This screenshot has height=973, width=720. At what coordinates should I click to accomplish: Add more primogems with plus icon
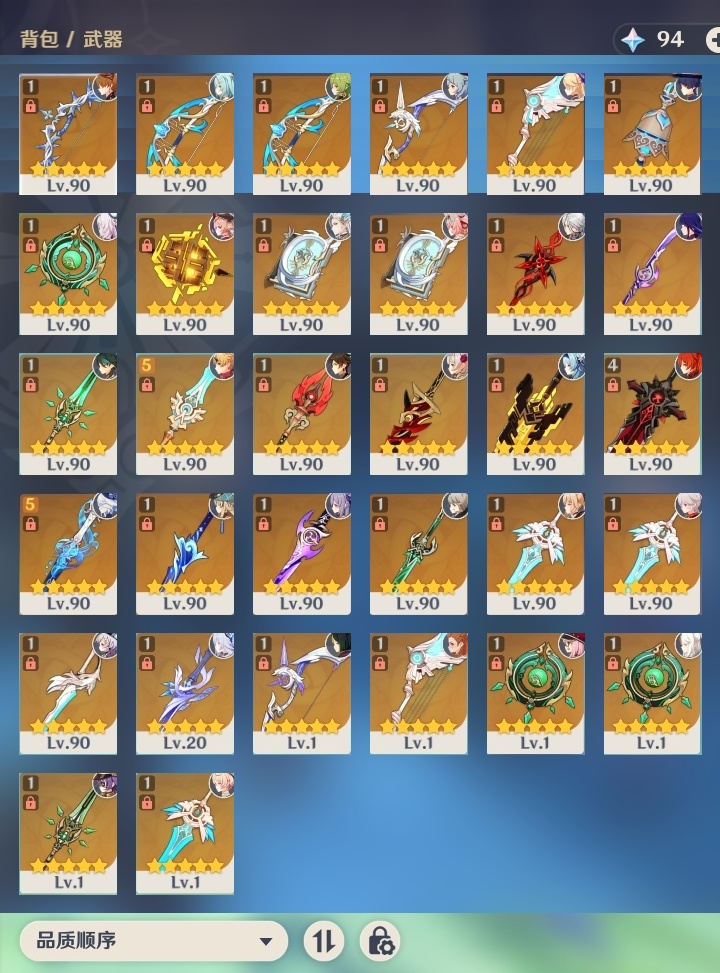(714, 40)
